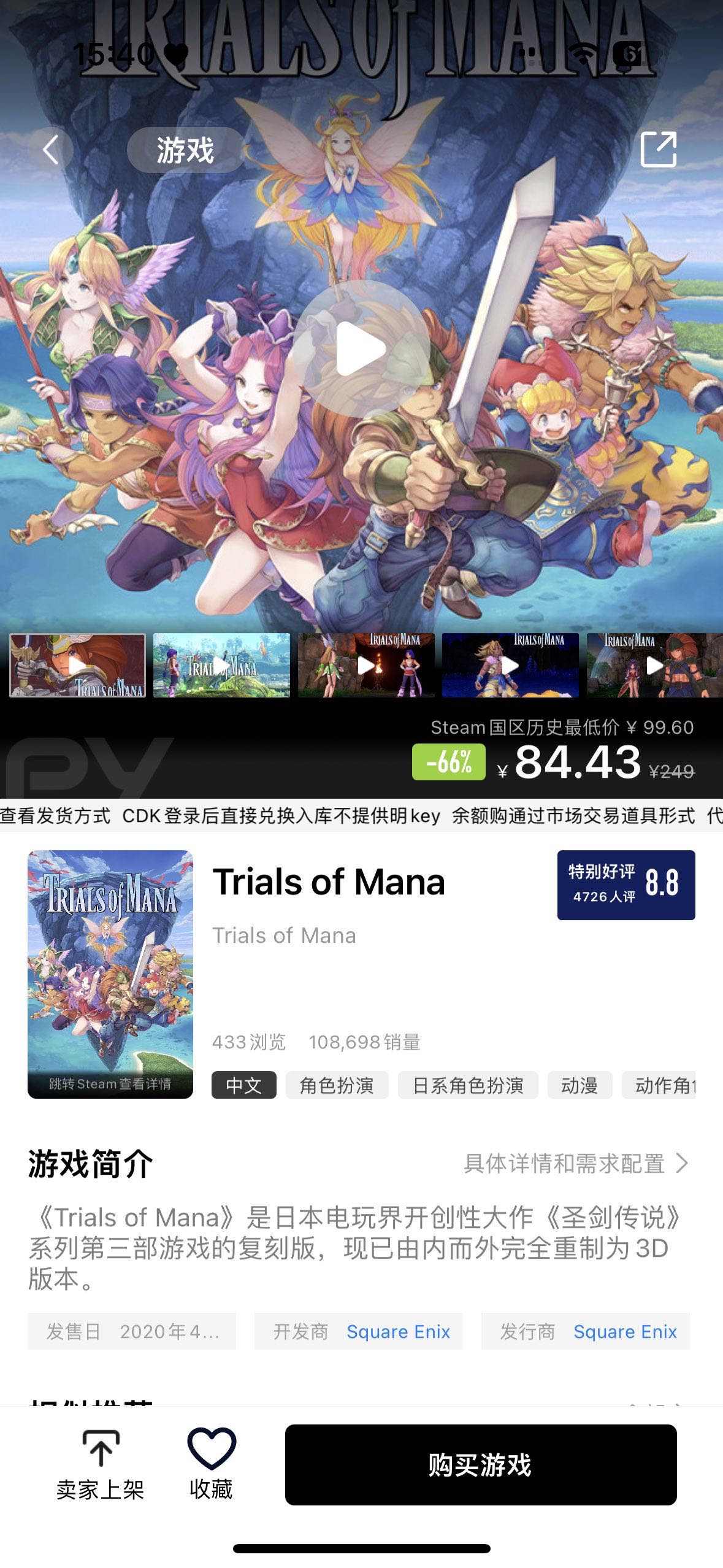Image resolution: width=723 pixels, height=1568 pixels.
Task: Open publisher Square Enix link
Action: tap(625, 1331)
